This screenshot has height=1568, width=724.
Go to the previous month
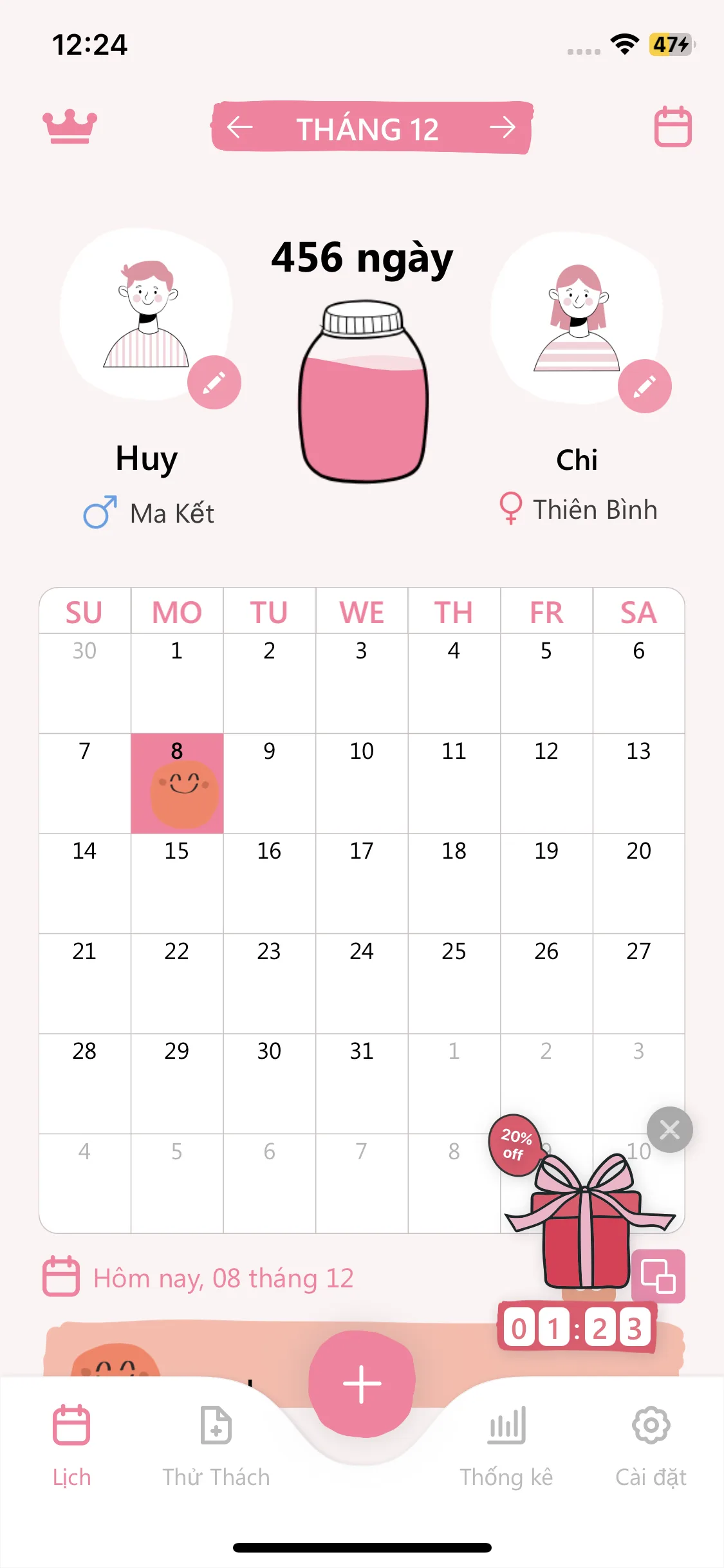pyautogui.click(x=240, y=127)
